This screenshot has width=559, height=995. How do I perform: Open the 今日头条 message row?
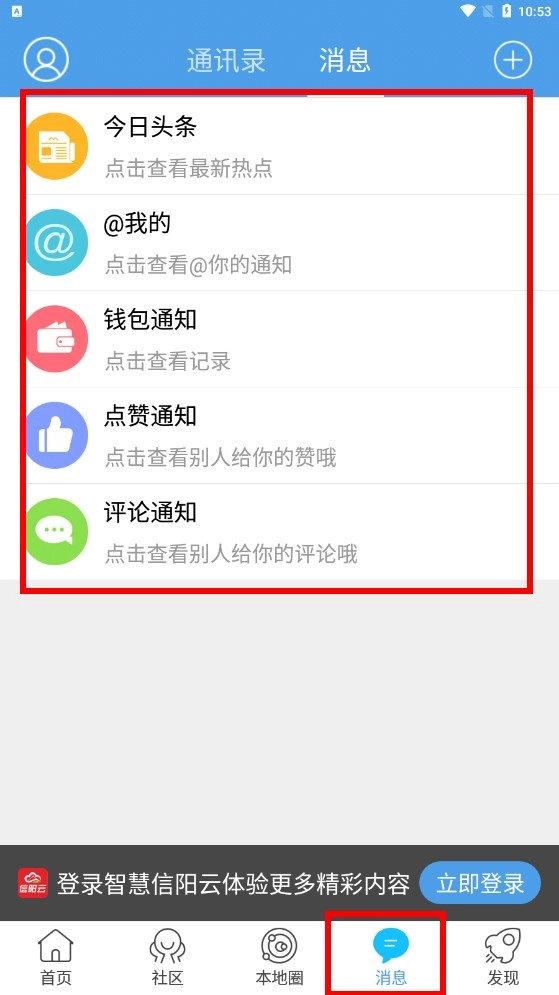point(279,146)
